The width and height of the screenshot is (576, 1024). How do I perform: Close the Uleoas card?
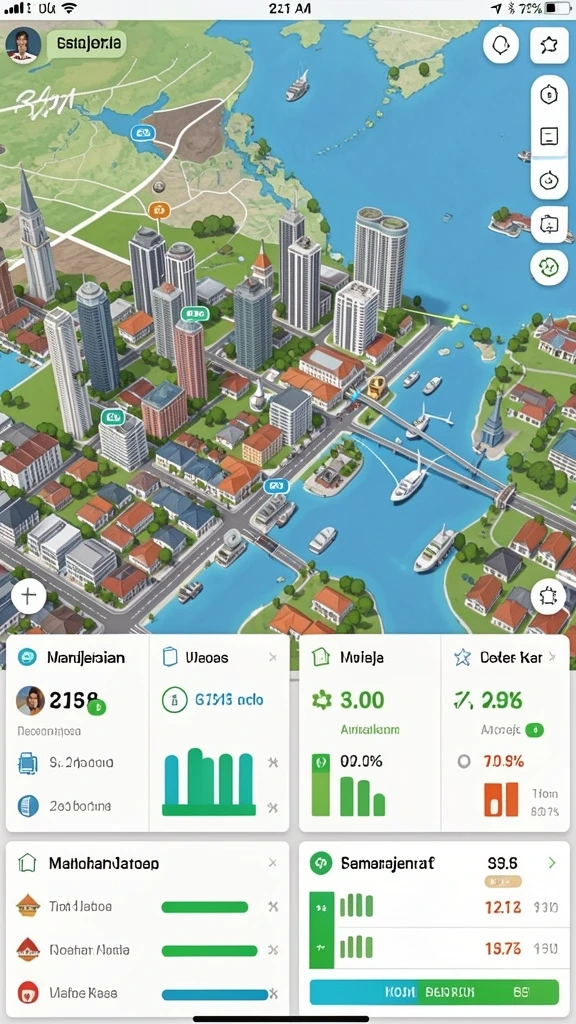coord(273,657)
